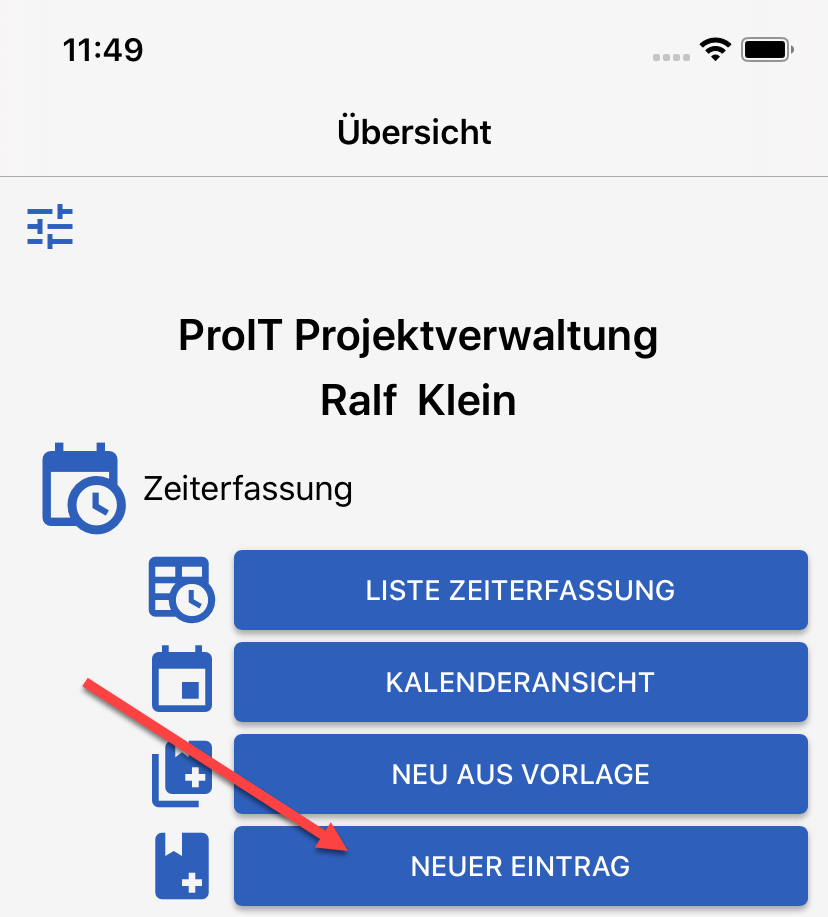Tap the Wi-Fi icon in the status bar
This screenshot has width=828, height=917.
point(717,46)
